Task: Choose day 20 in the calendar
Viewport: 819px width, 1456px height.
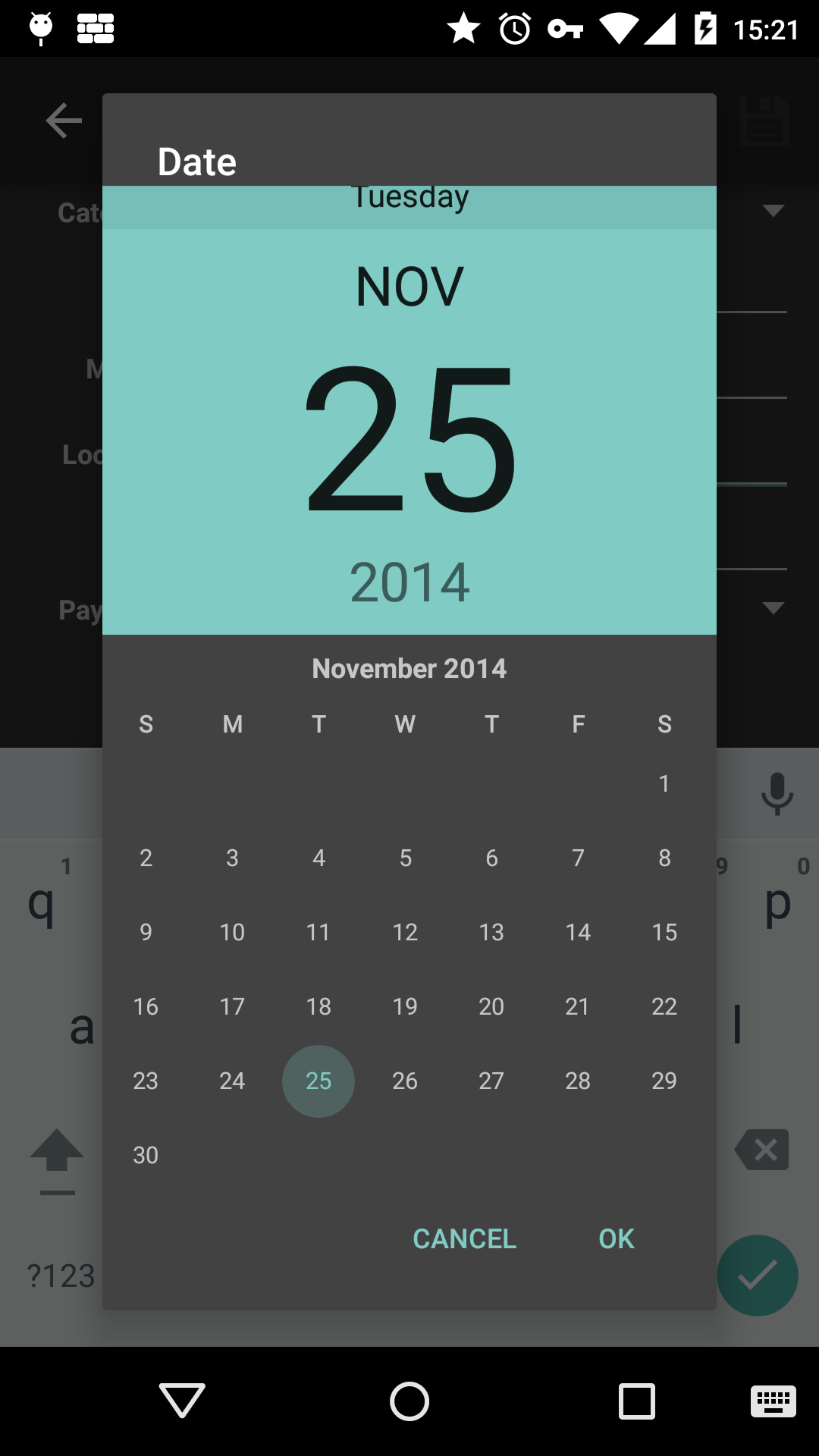Action: click(x=491, y=1006)
